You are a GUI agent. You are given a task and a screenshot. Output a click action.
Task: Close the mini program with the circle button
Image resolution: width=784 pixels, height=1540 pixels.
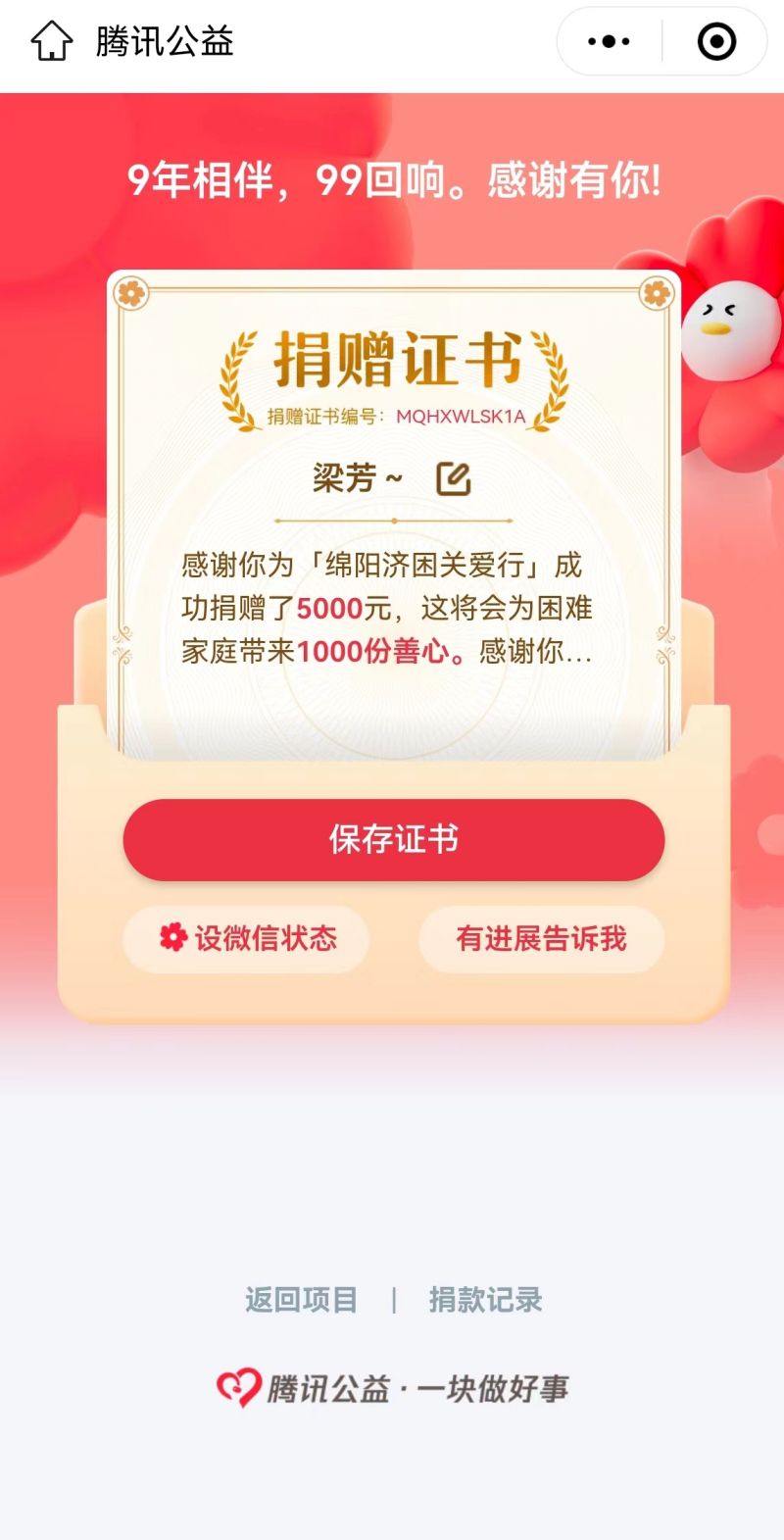point(716,41)
